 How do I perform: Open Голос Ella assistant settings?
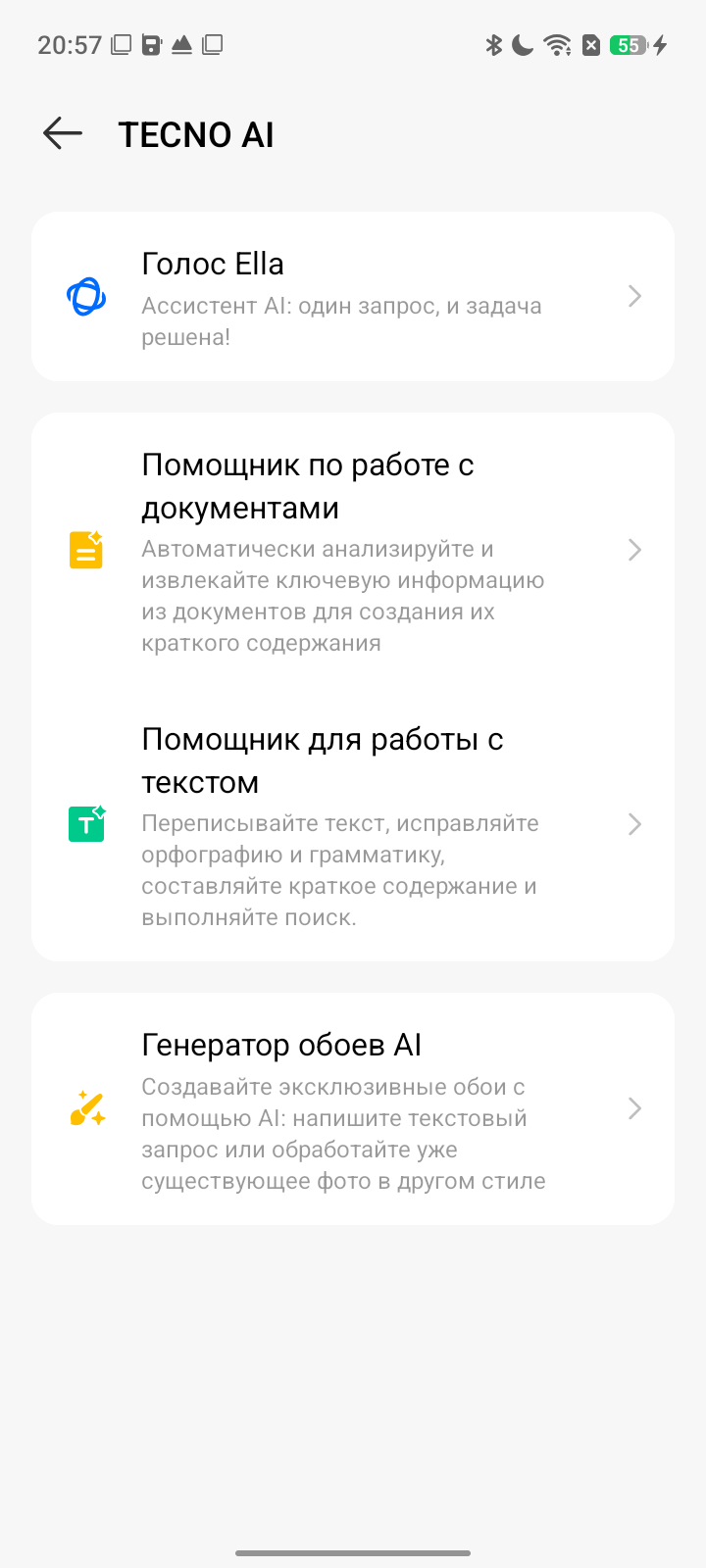[x=353, y=296]
